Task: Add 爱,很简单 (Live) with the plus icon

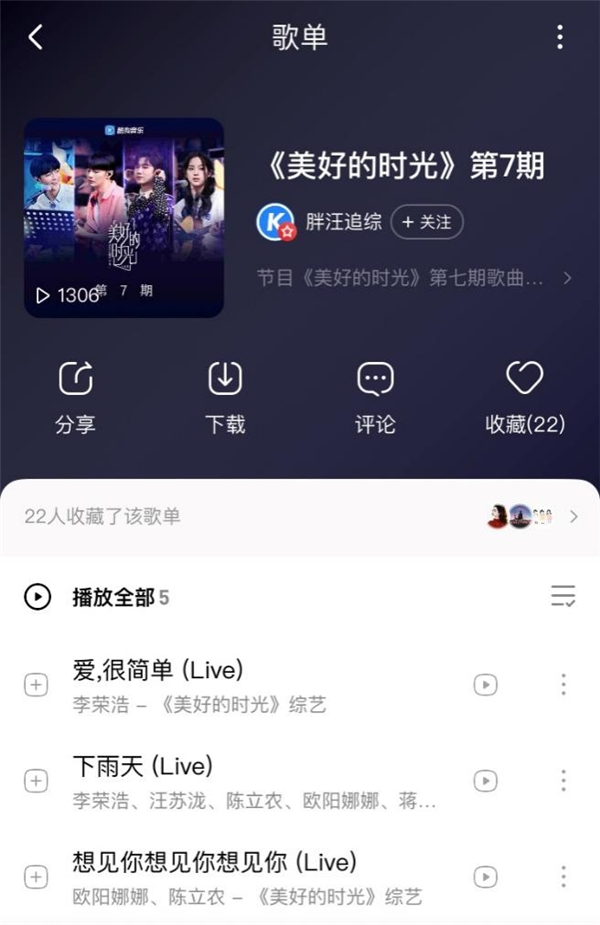Action: click(36, 685)
